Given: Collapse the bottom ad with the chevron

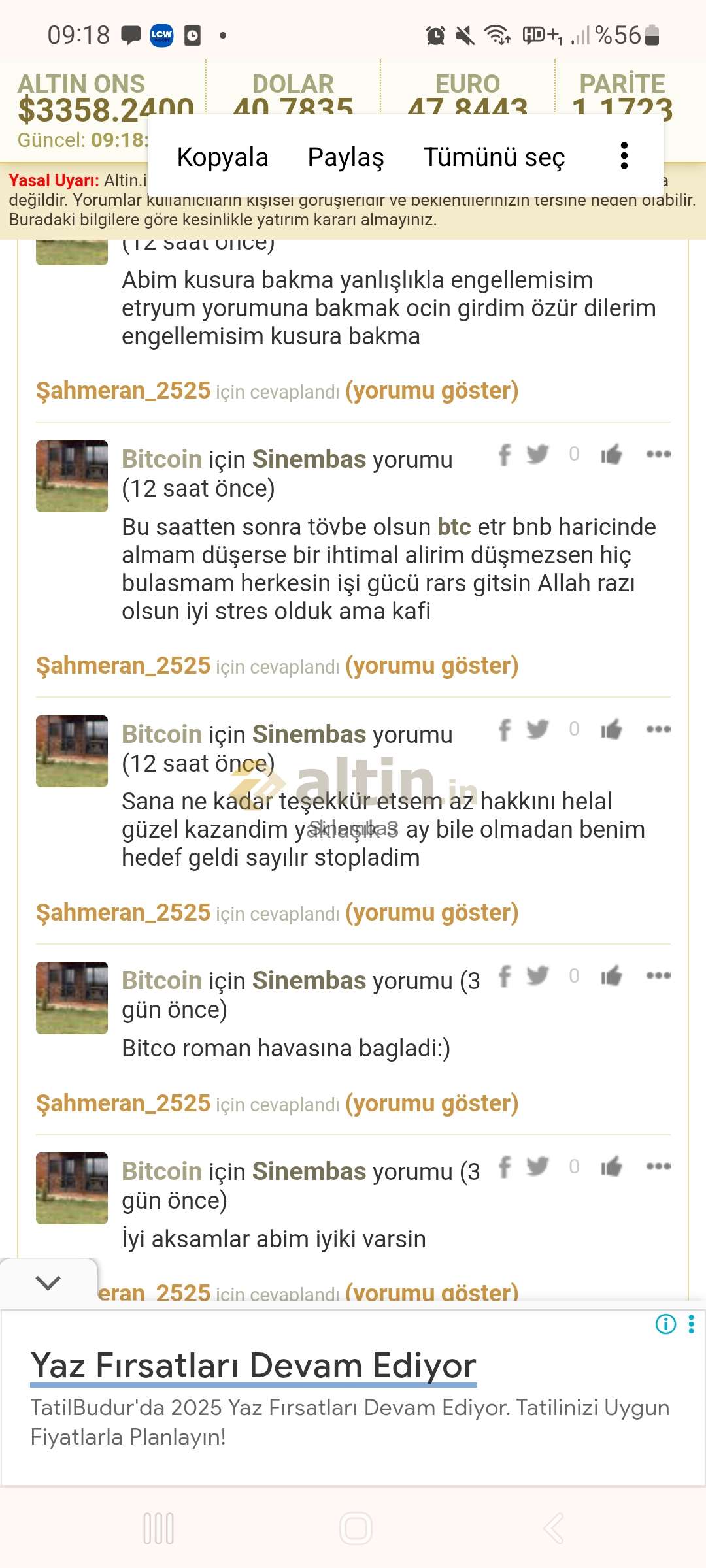Looking at the screenshot, I should [x=48, y=1282].
